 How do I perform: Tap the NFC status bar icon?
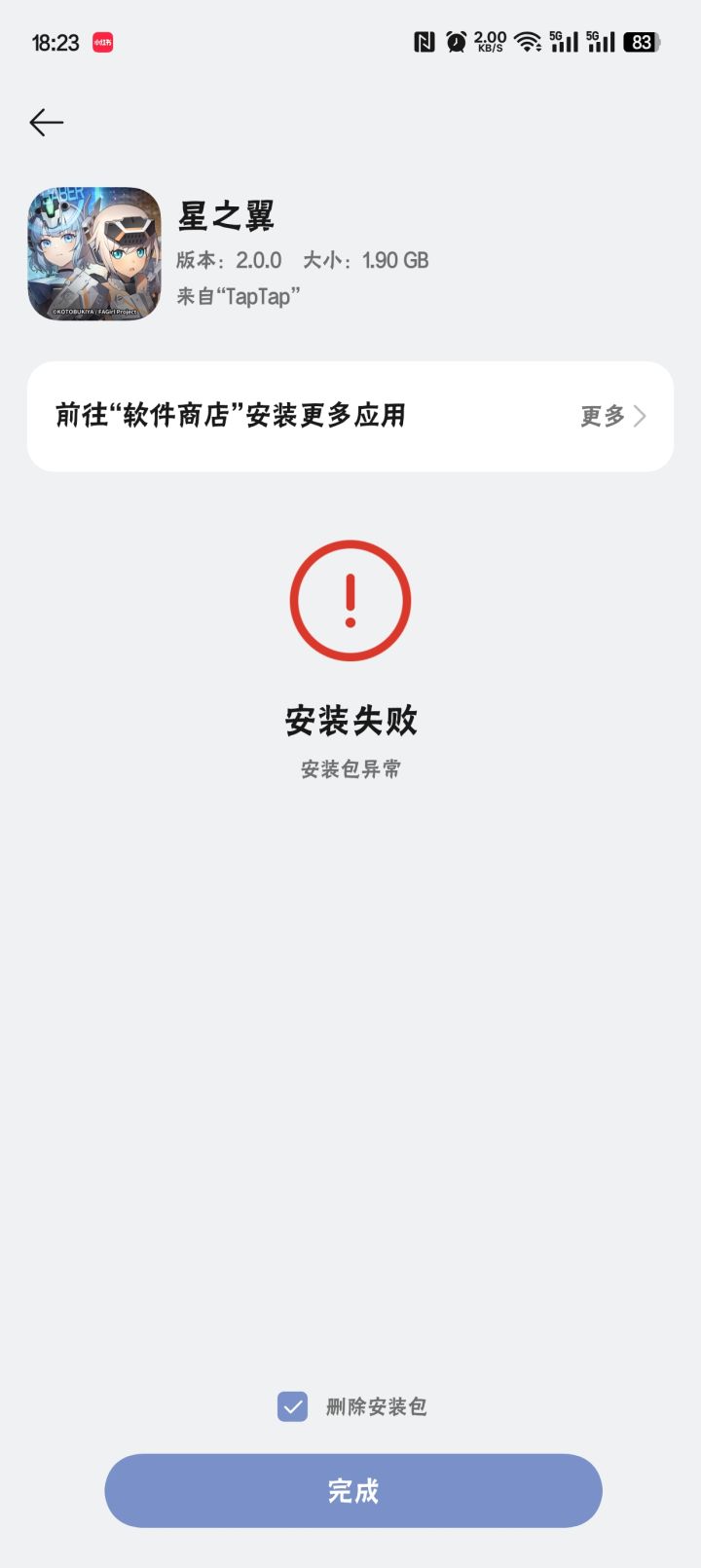point(424,43)
